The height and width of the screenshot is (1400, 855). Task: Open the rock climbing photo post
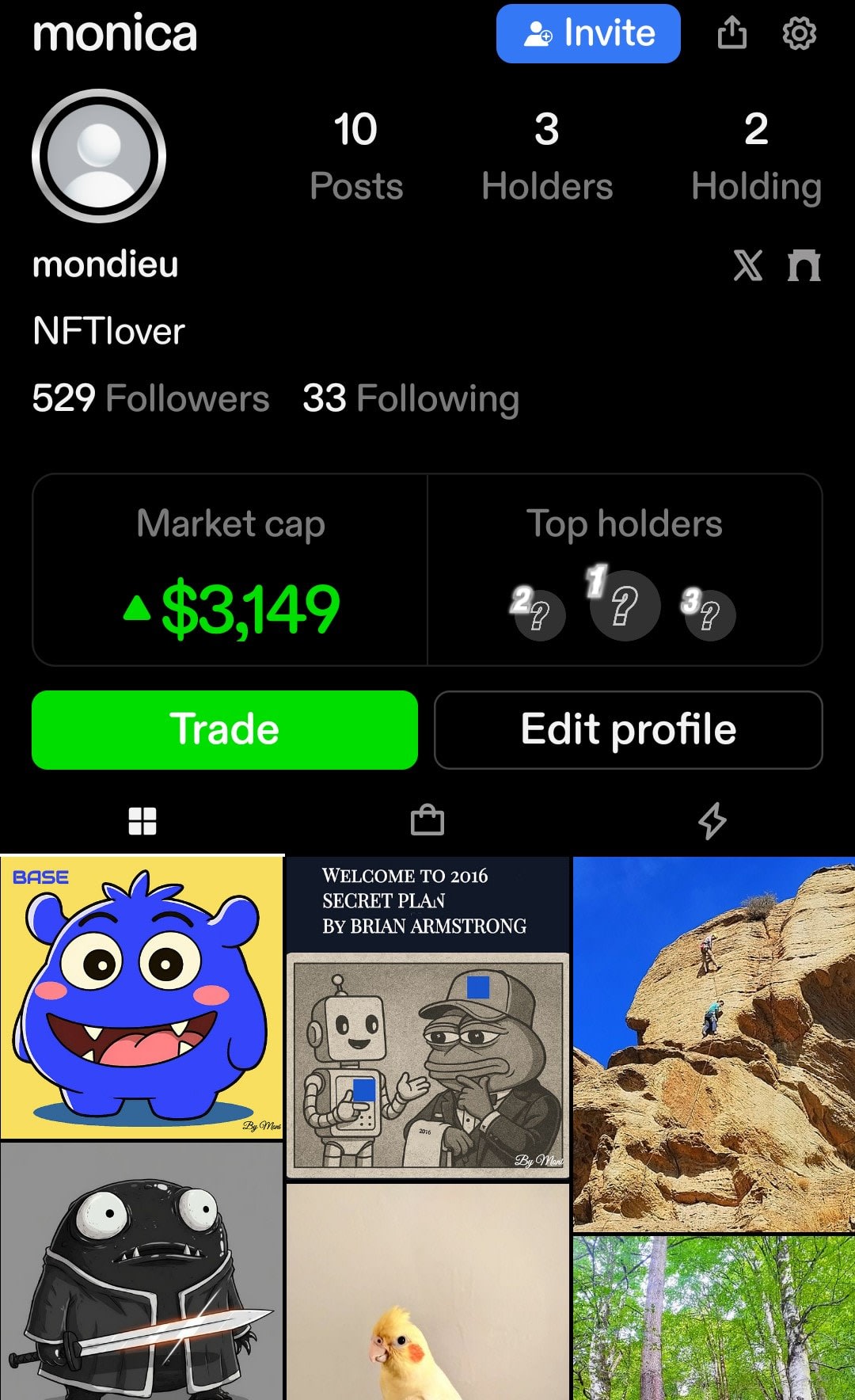(x=713, y=1043)
